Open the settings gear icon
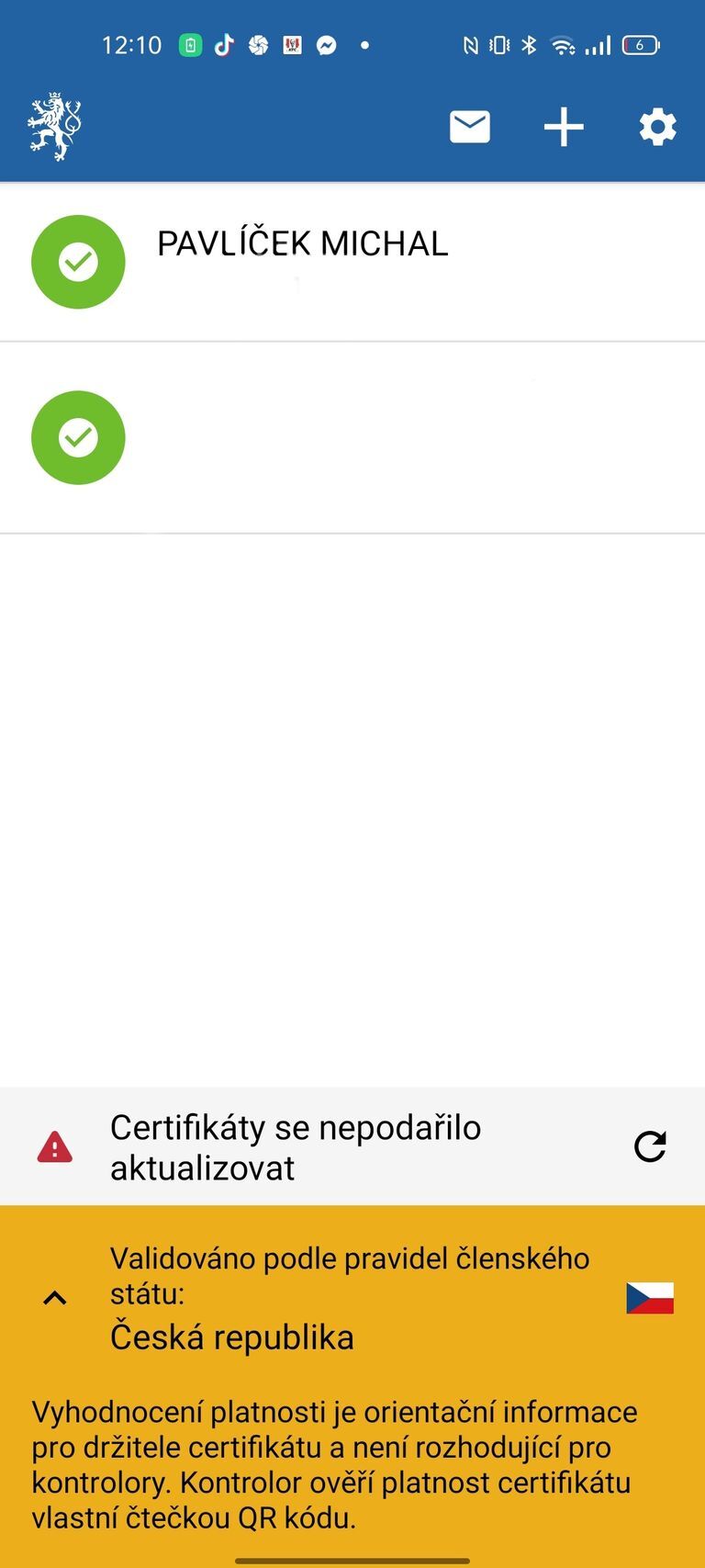 coord(655,127)
